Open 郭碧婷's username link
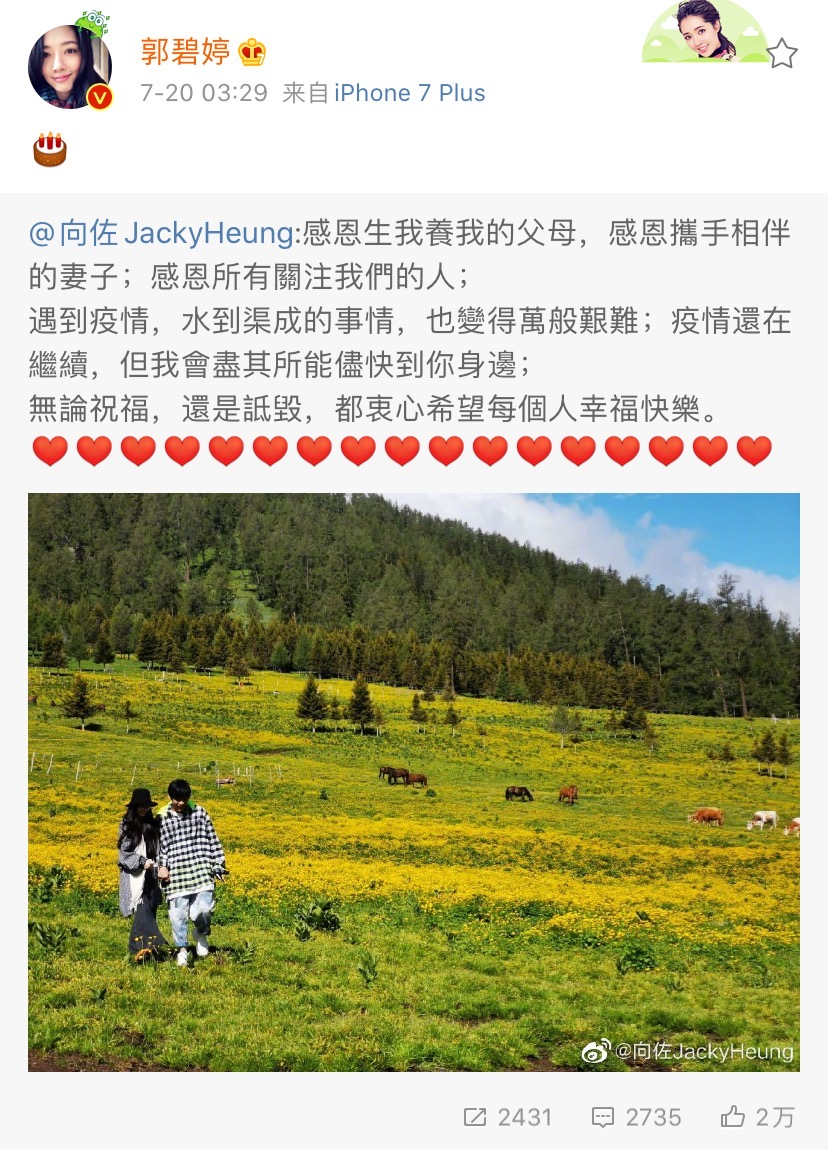828x1163 pixels. (185, 51)
